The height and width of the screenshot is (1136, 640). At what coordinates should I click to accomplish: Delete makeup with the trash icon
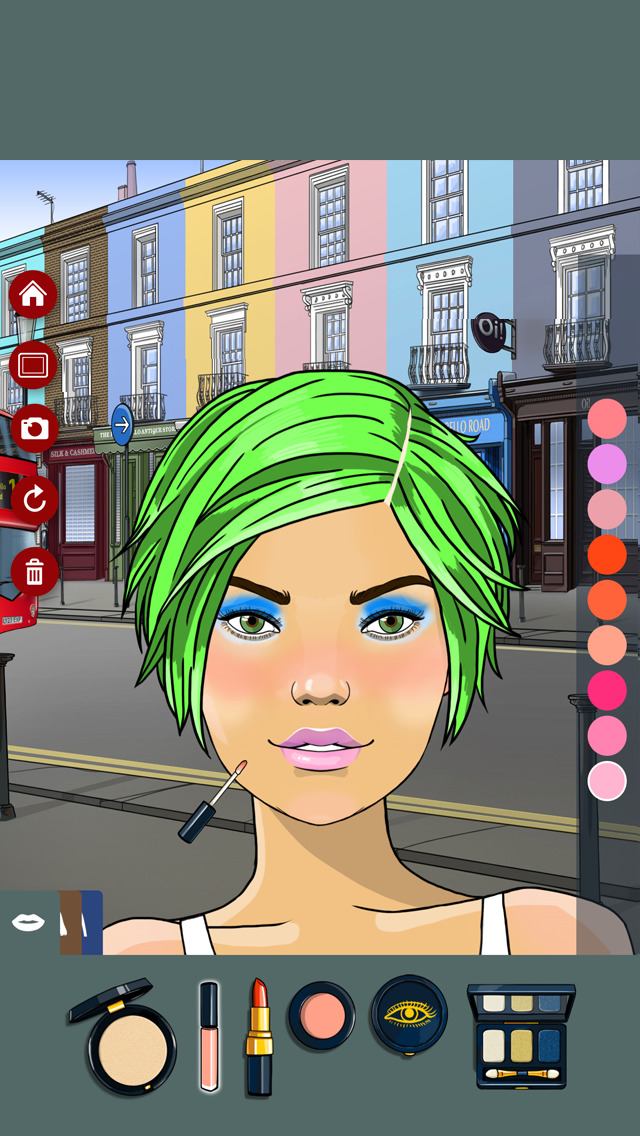pos(34,572)
